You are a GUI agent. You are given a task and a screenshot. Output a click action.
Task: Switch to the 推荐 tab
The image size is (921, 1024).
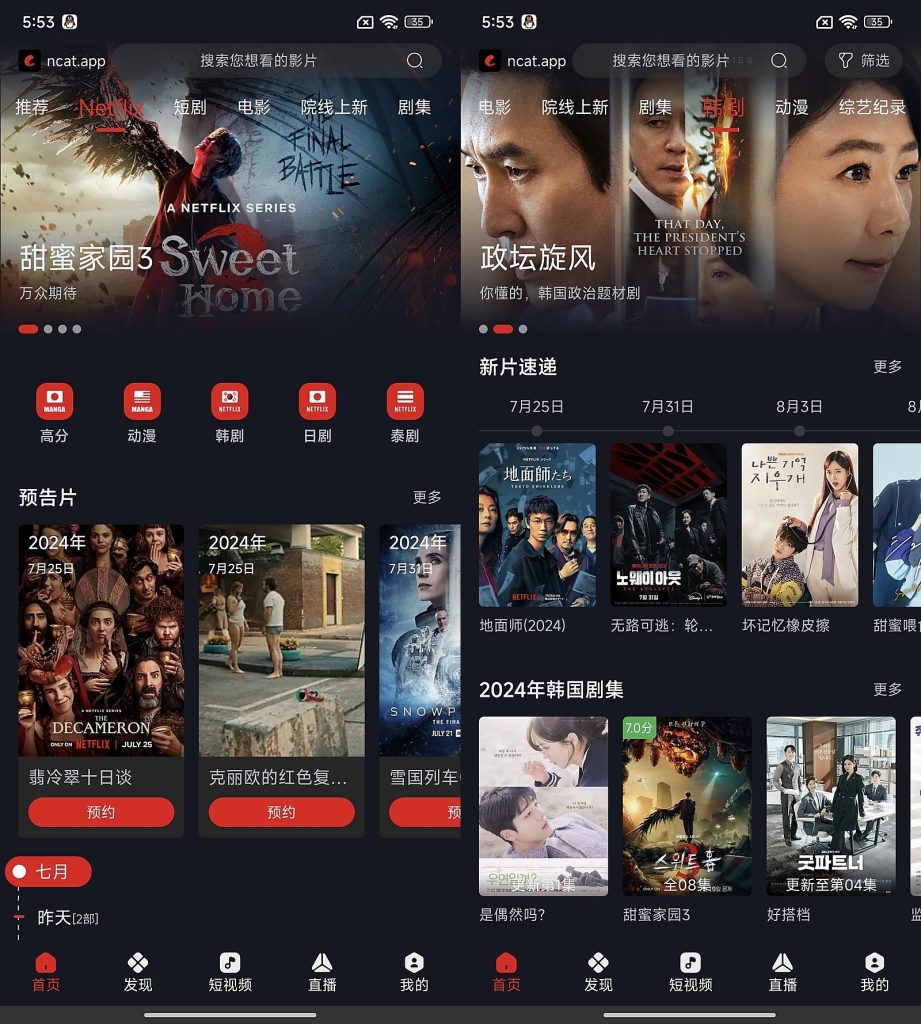(32, 107)
